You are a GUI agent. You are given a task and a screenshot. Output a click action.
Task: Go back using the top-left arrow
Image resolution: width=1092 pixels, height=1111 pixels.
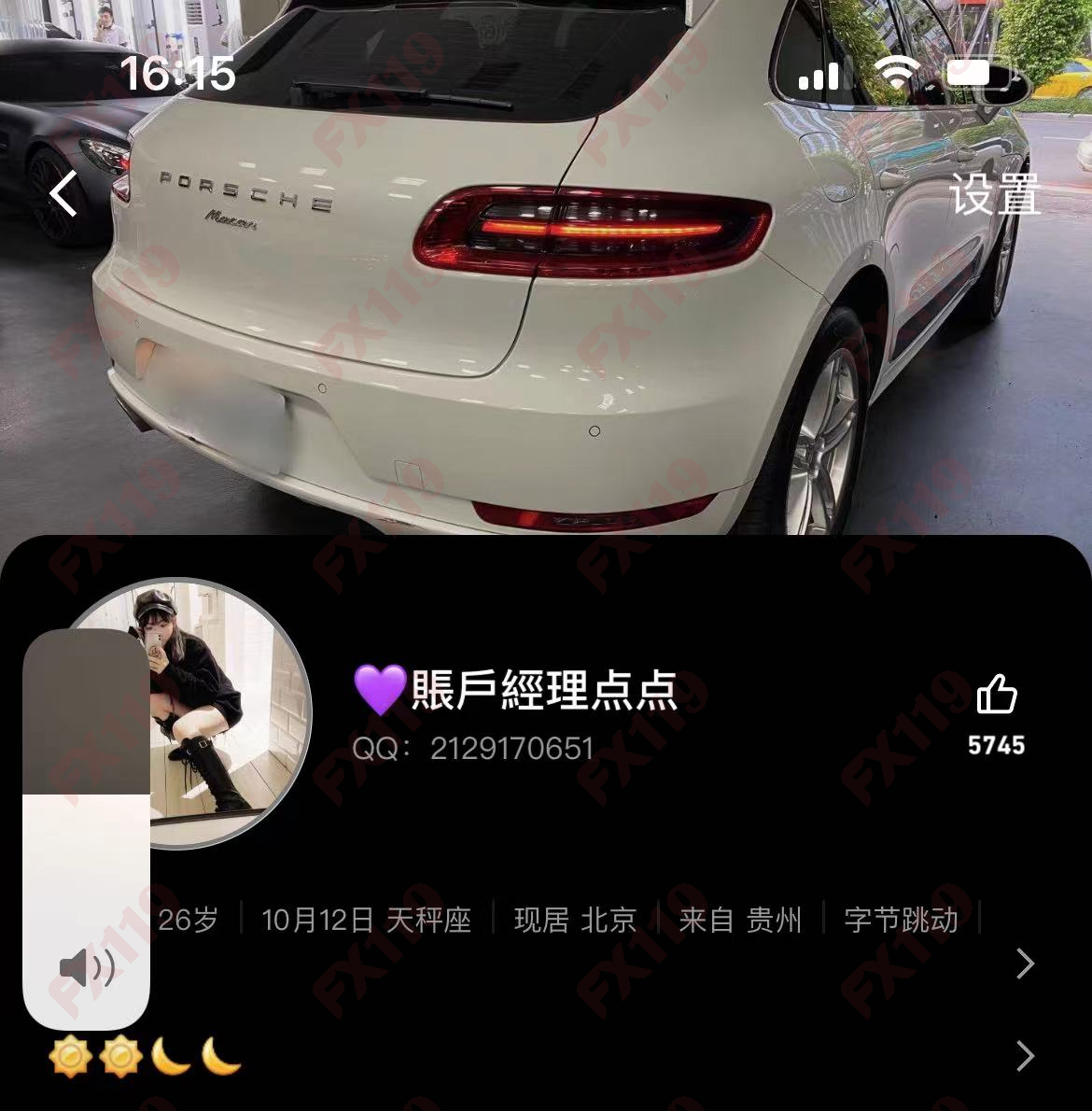(x=63, y=194)
